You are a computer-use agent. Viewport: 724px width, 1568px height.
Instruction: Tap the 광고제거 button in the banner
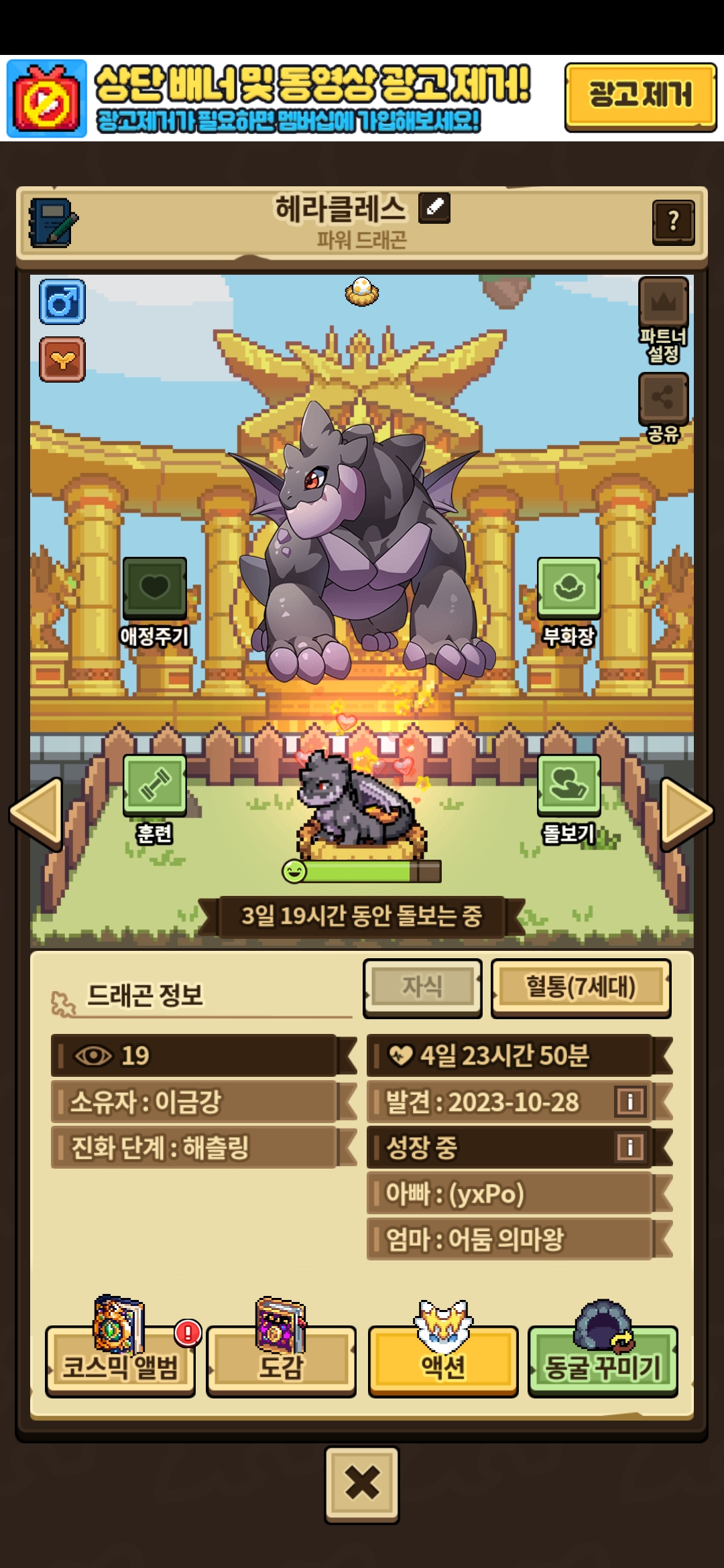tap(640, 97)
